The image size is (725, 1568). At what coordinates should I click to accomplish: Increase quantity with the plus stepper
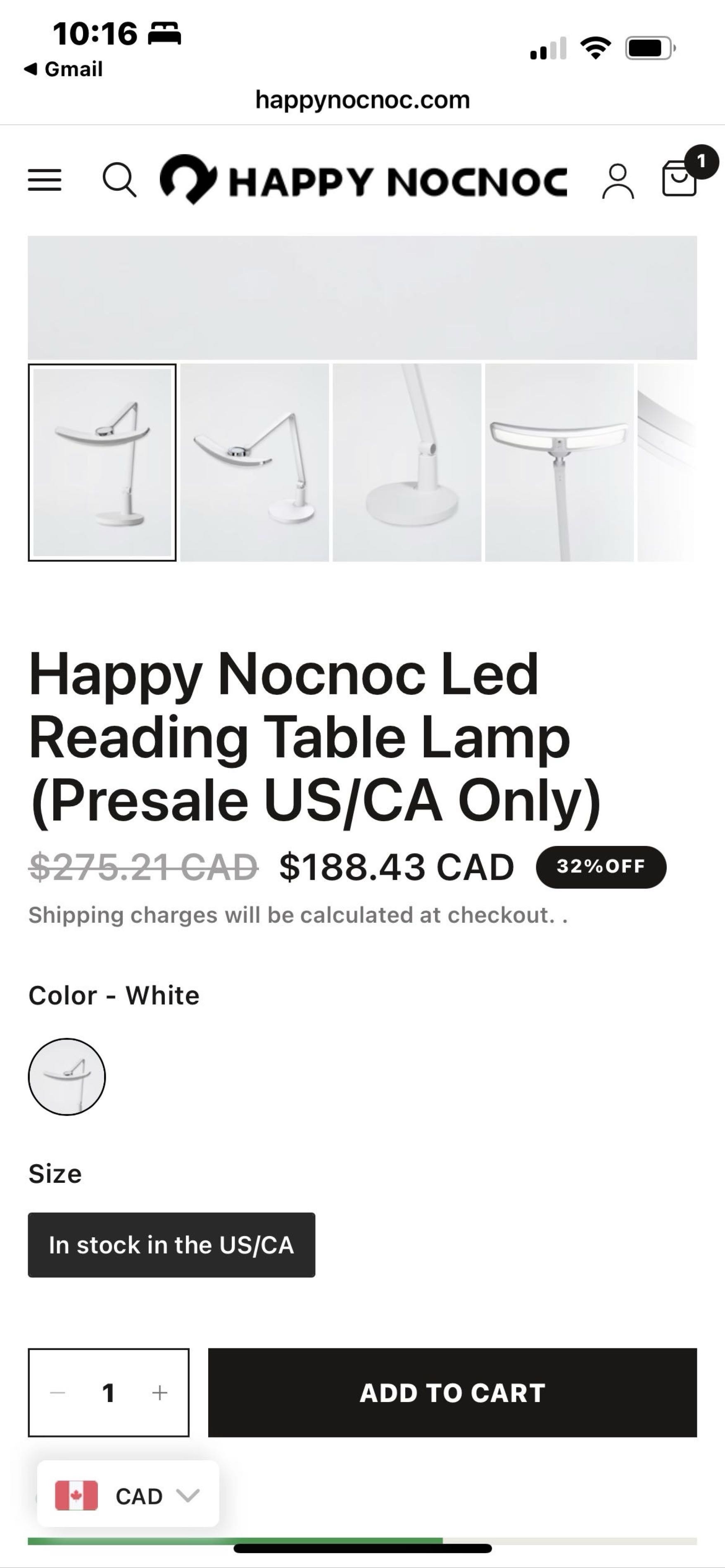(x=159, y=1392)
